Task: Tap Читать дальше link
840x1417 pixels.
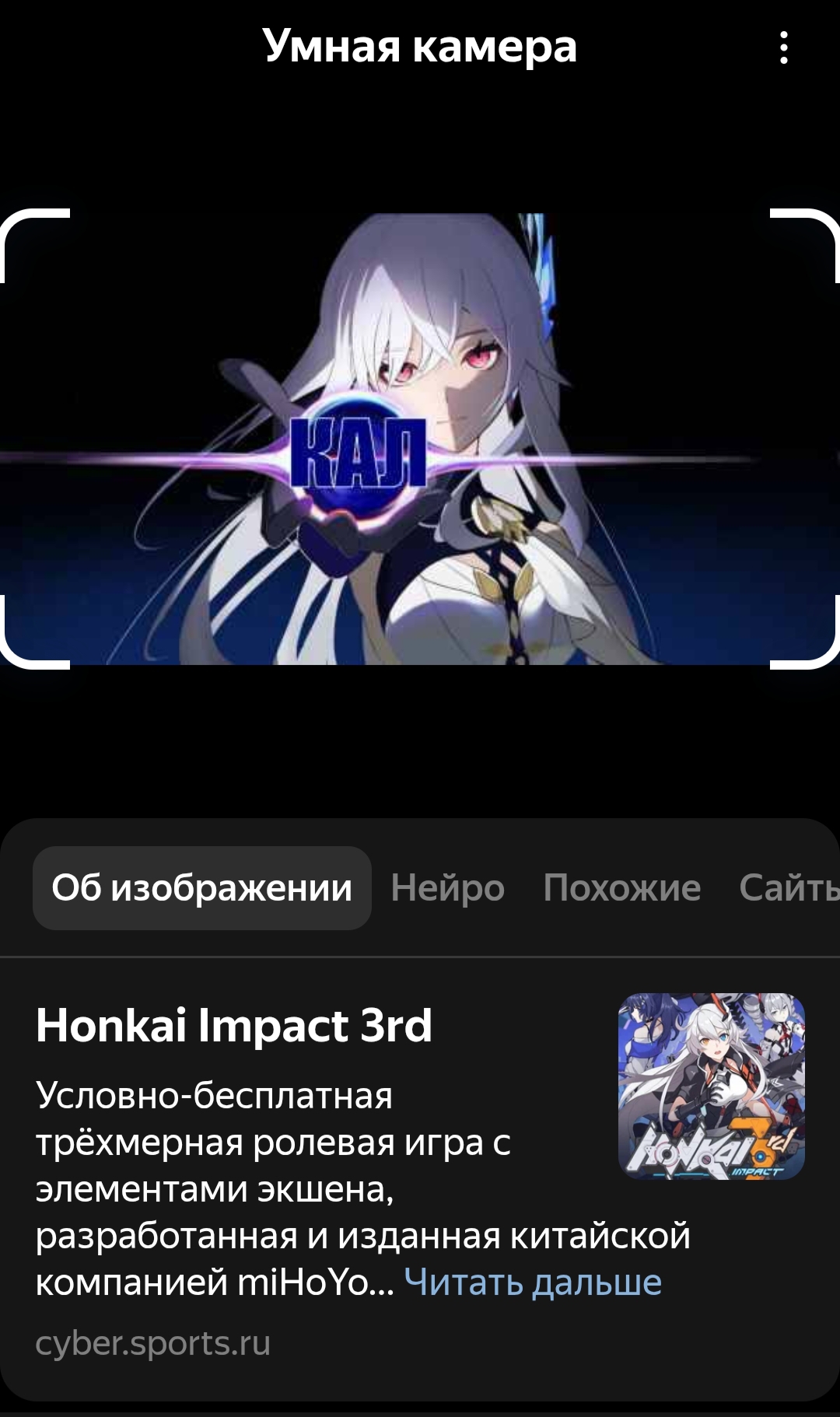Action: [x=533, y=1282]
